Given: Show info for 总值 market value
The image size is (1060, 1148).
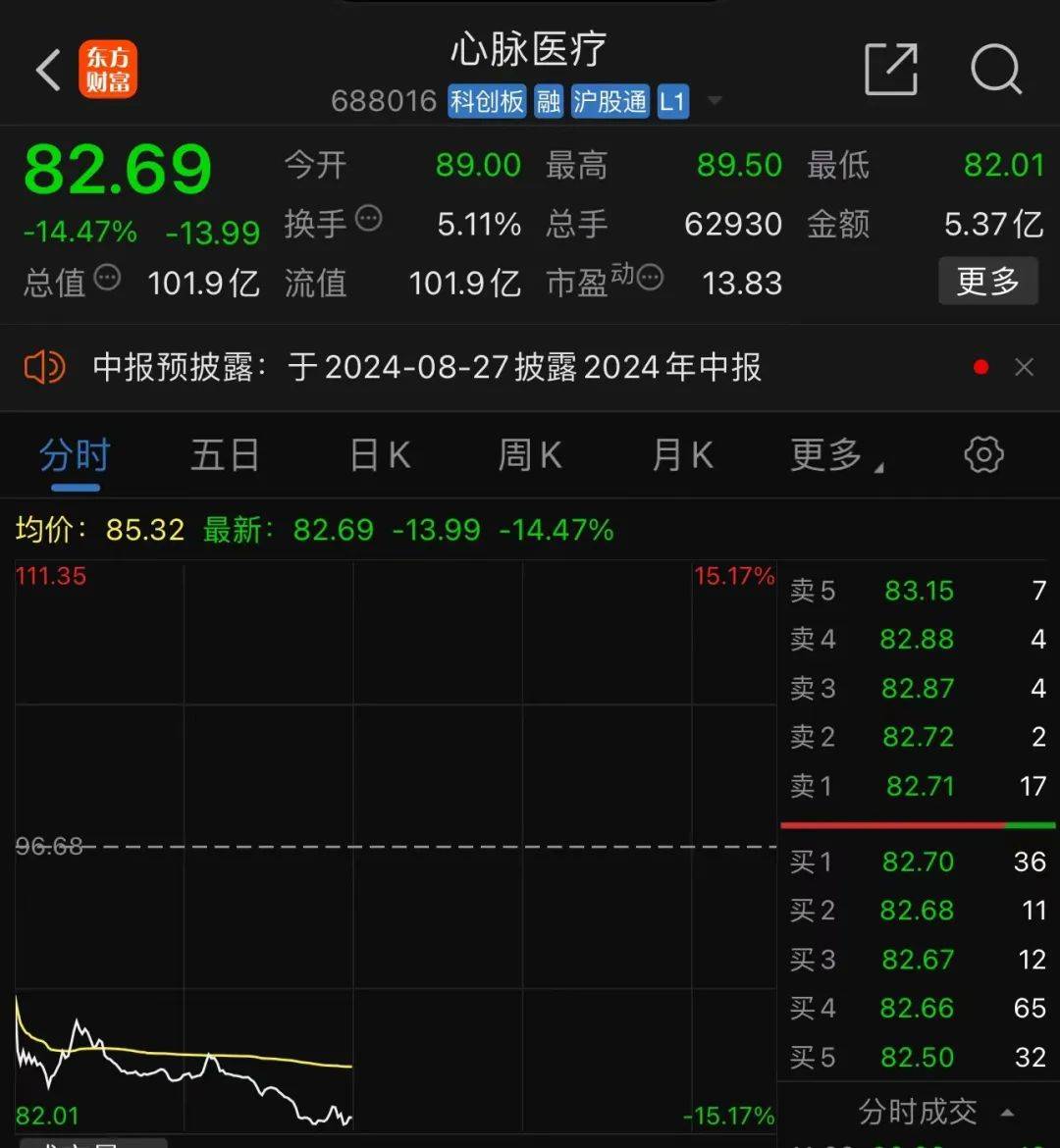Looking at the screenshot, I should point(106,278).
